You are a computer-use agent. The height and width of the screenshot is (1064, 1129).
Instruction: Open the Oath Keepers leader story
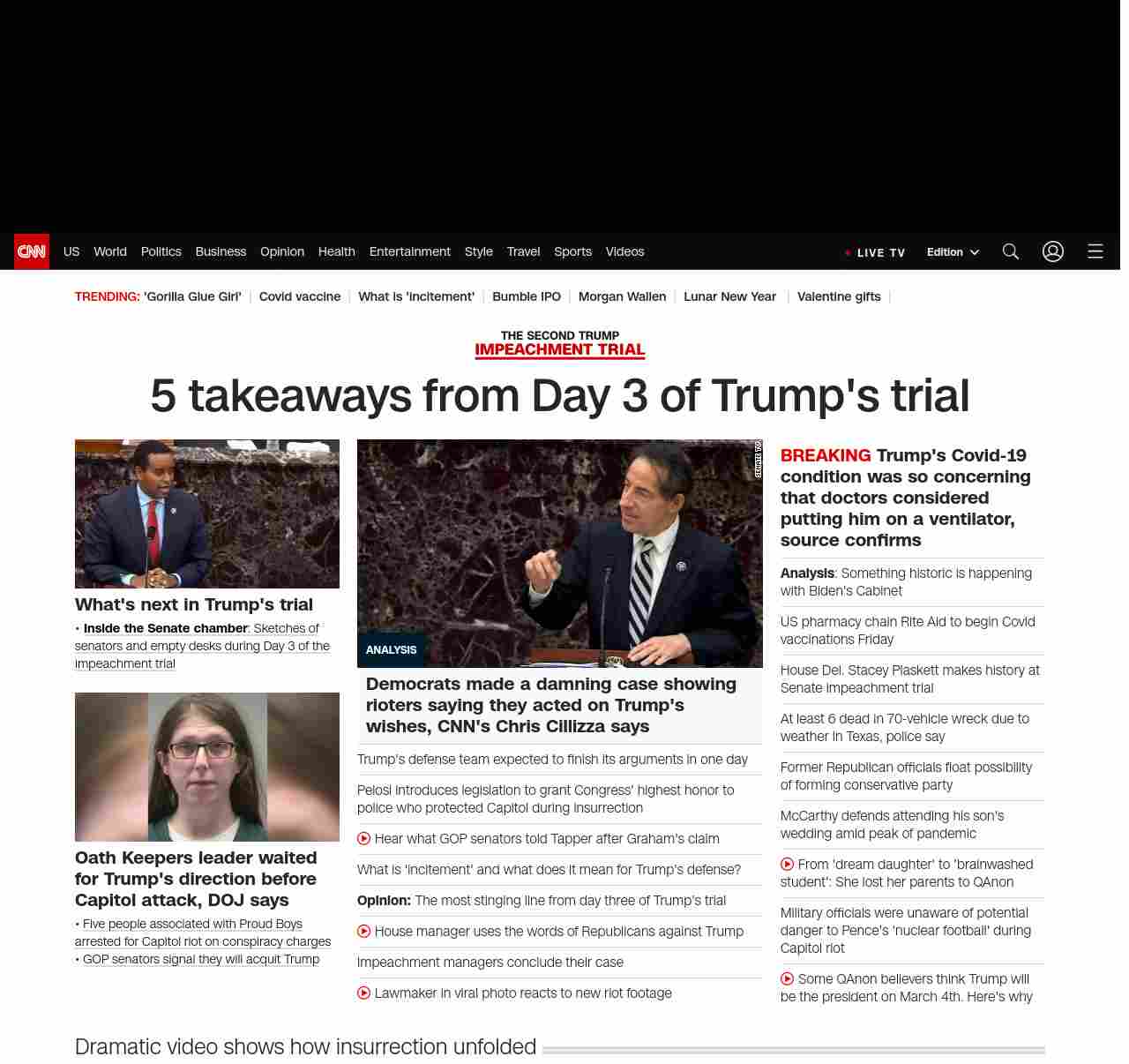[x=196, y=879]
